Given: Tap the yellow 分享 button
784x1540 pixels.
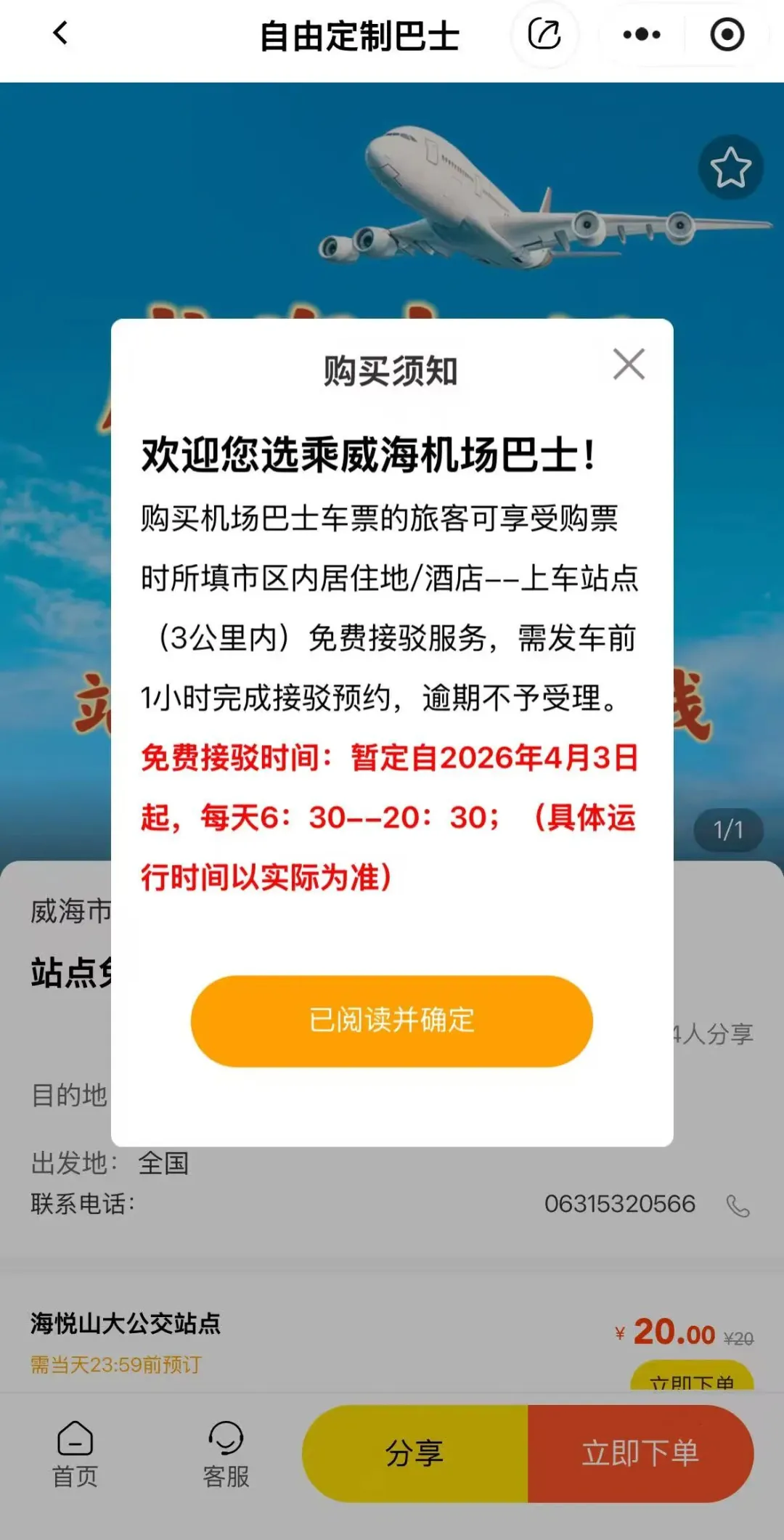Looking at the screenshot, I should [x=415, y=1454].
